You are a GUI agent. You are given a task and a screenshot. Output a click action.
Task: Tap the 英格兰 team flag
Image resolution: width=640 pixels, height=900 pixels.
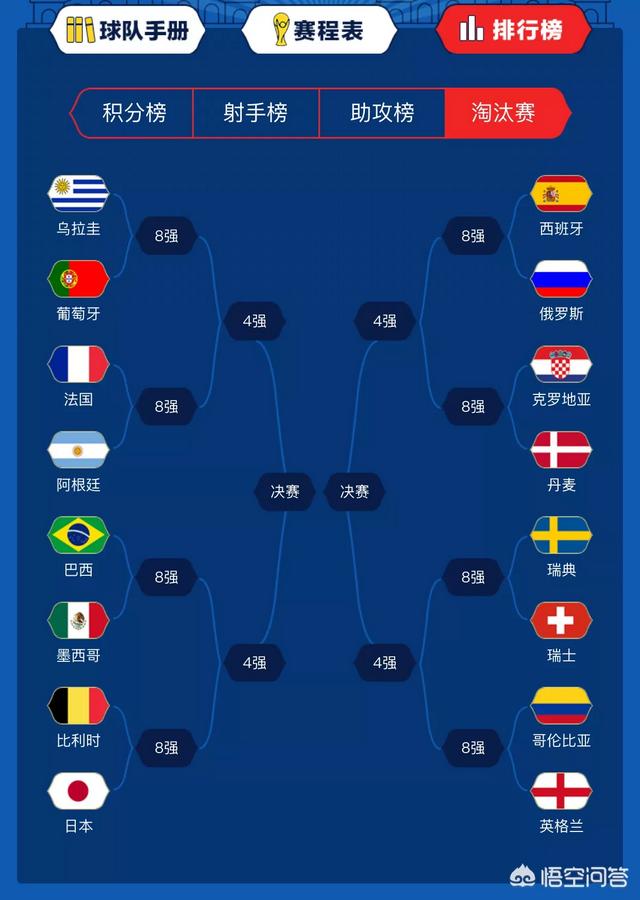point(561,791)
